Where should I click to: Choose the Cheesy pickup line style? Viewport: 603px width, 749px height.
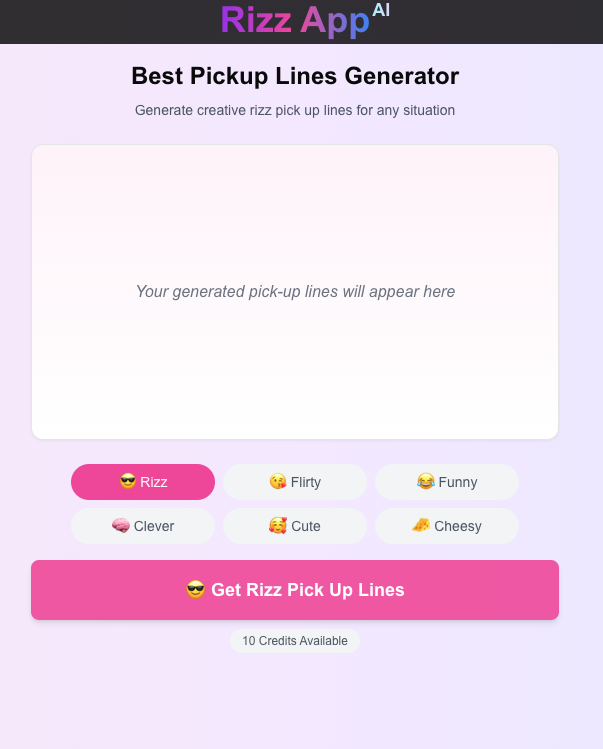click(x=447, y=526)
